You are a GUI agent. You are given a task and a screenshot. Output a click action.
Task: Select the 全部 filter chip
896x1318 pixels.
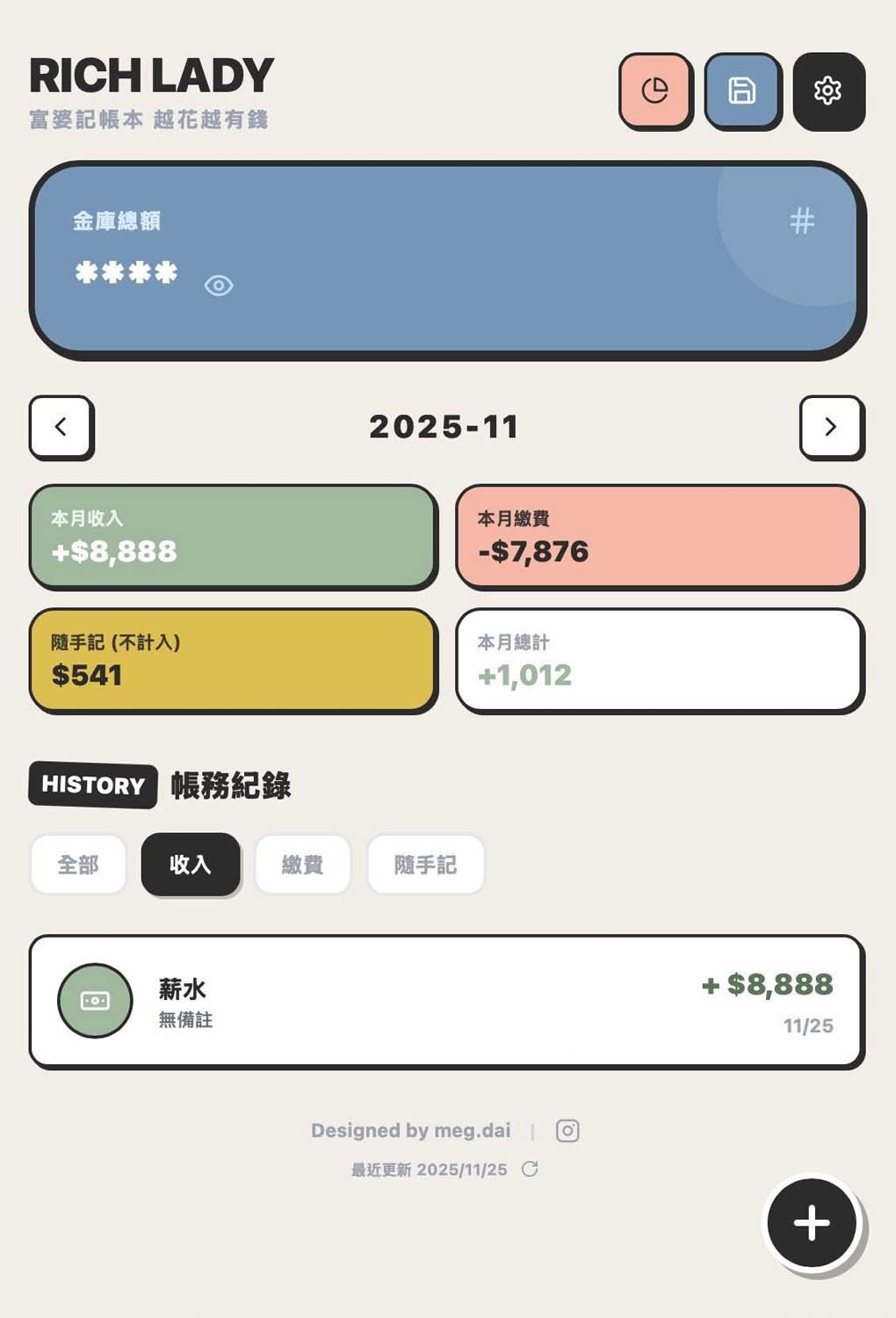78,865
